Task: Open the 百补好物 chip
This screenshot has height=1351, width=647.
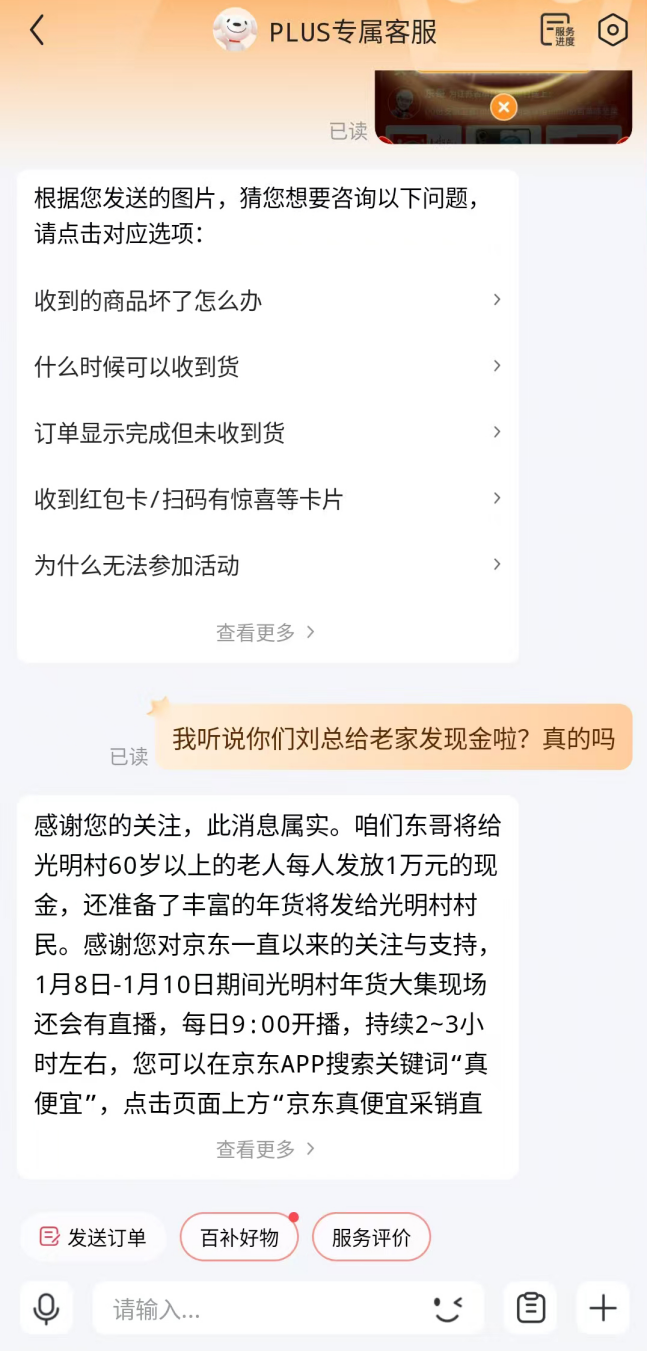Action: 240,1237
